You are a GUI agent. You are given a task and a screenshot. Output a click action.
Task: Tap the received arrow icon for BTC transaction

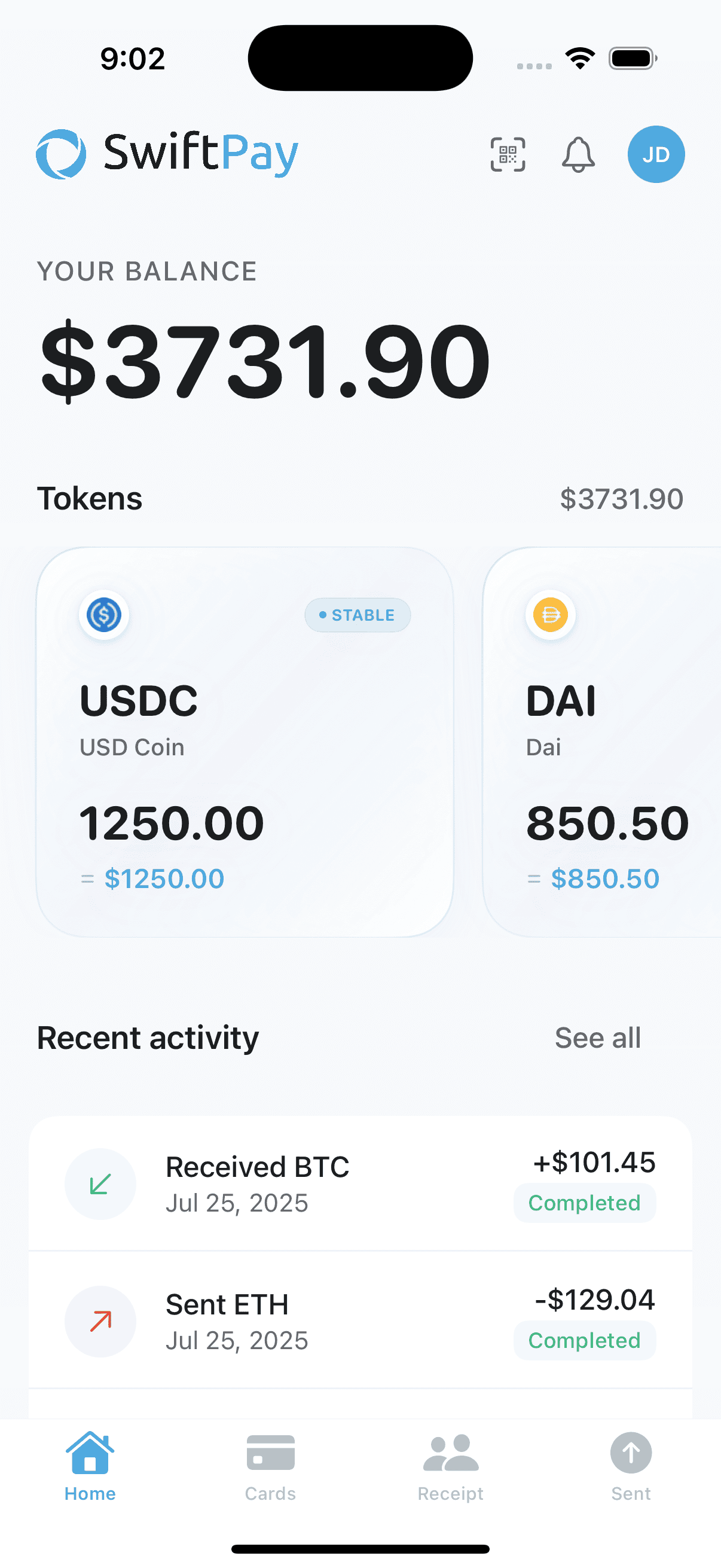pos(100,1183)
